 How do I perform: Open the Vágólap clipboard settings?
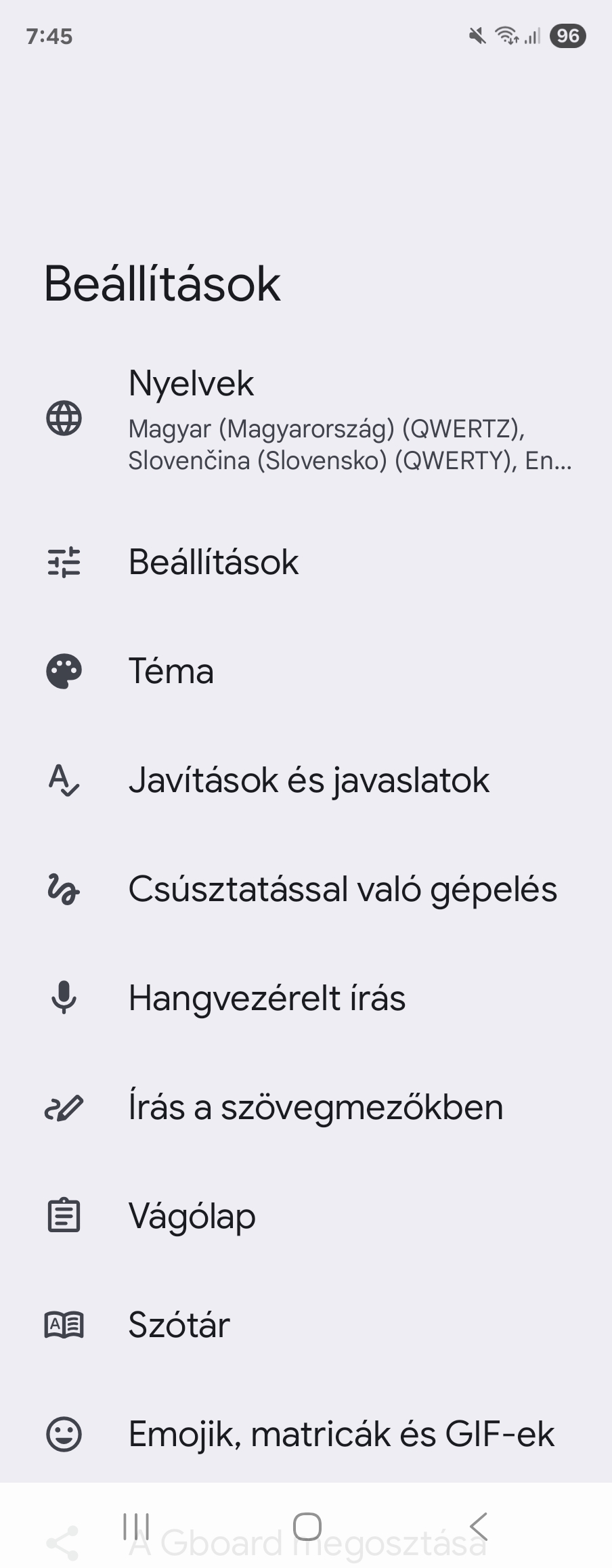pyautogui.click(x=306, y=1216)
